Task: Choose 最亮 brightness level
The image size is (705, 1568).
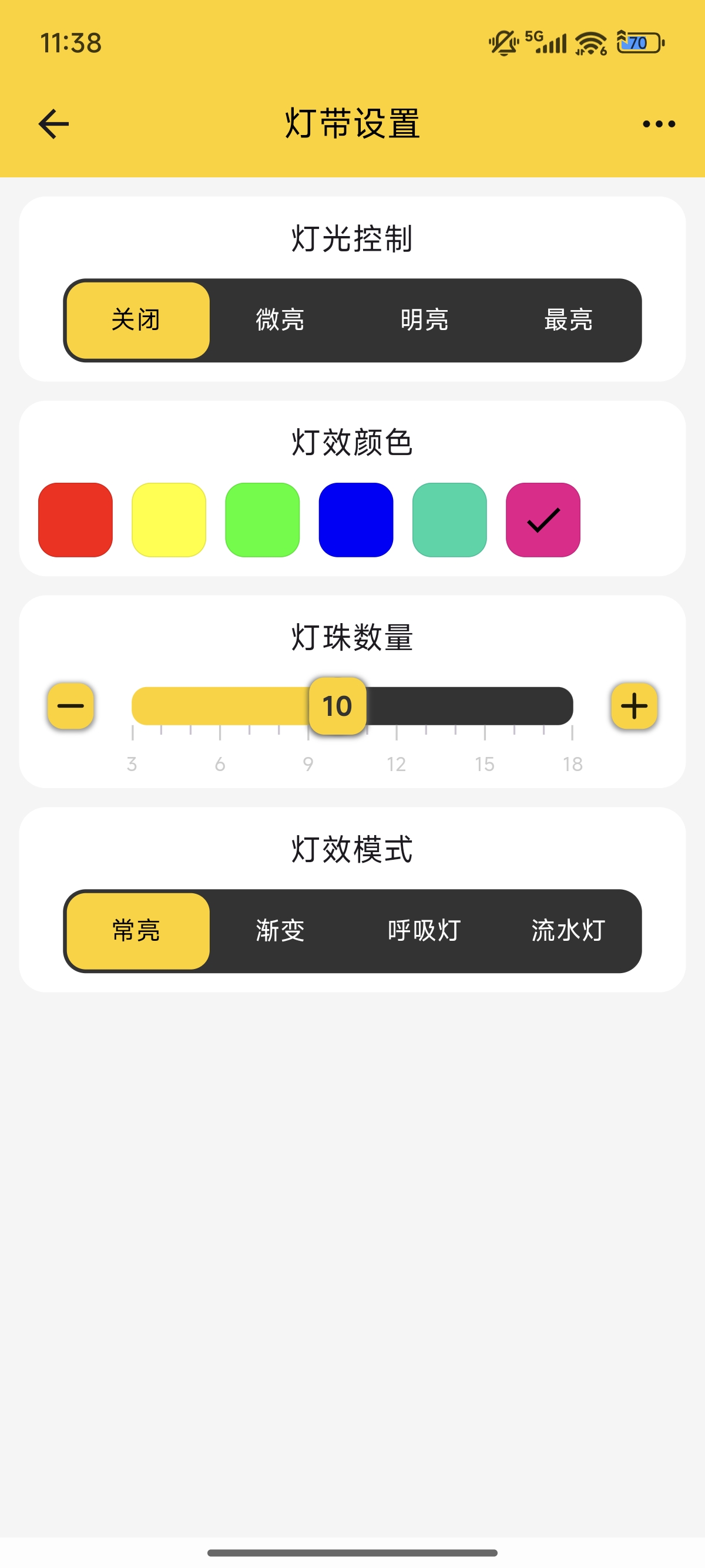Action: [568, 320]
